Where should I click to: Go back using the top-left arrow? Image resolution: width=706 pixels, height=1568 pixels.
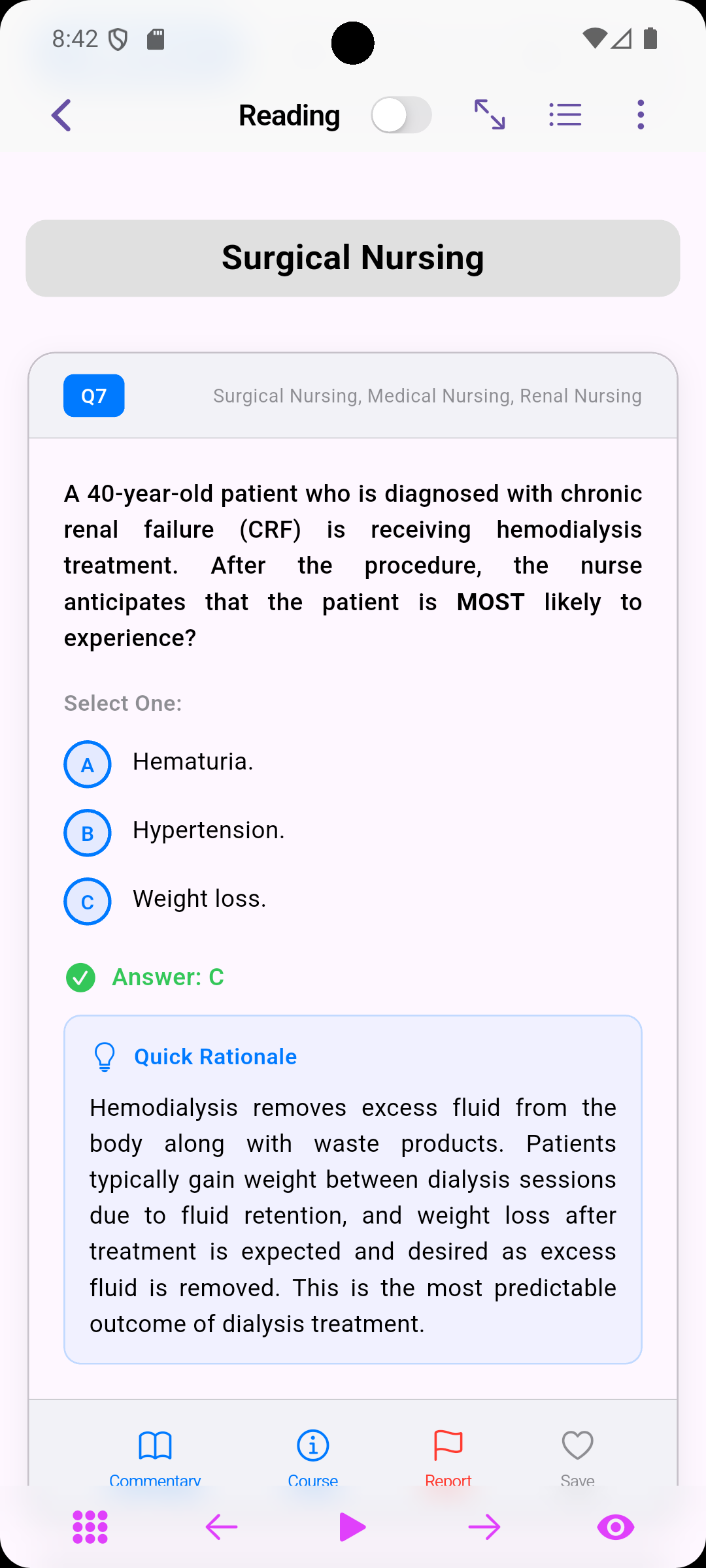tap(61, 116)
